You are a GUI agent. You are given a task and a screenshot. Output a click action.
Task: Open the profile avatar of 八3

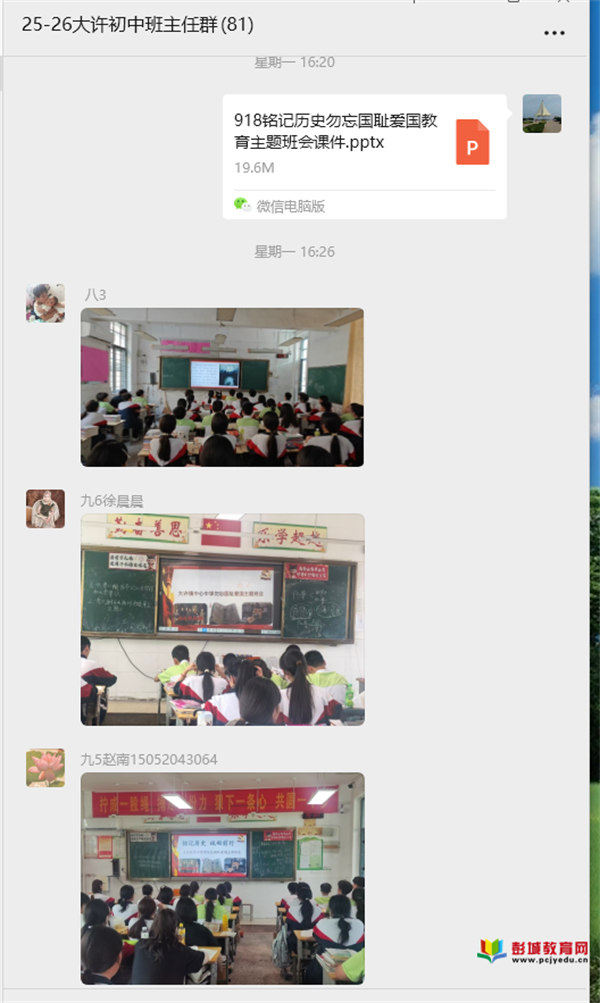[x=45, y=303]
